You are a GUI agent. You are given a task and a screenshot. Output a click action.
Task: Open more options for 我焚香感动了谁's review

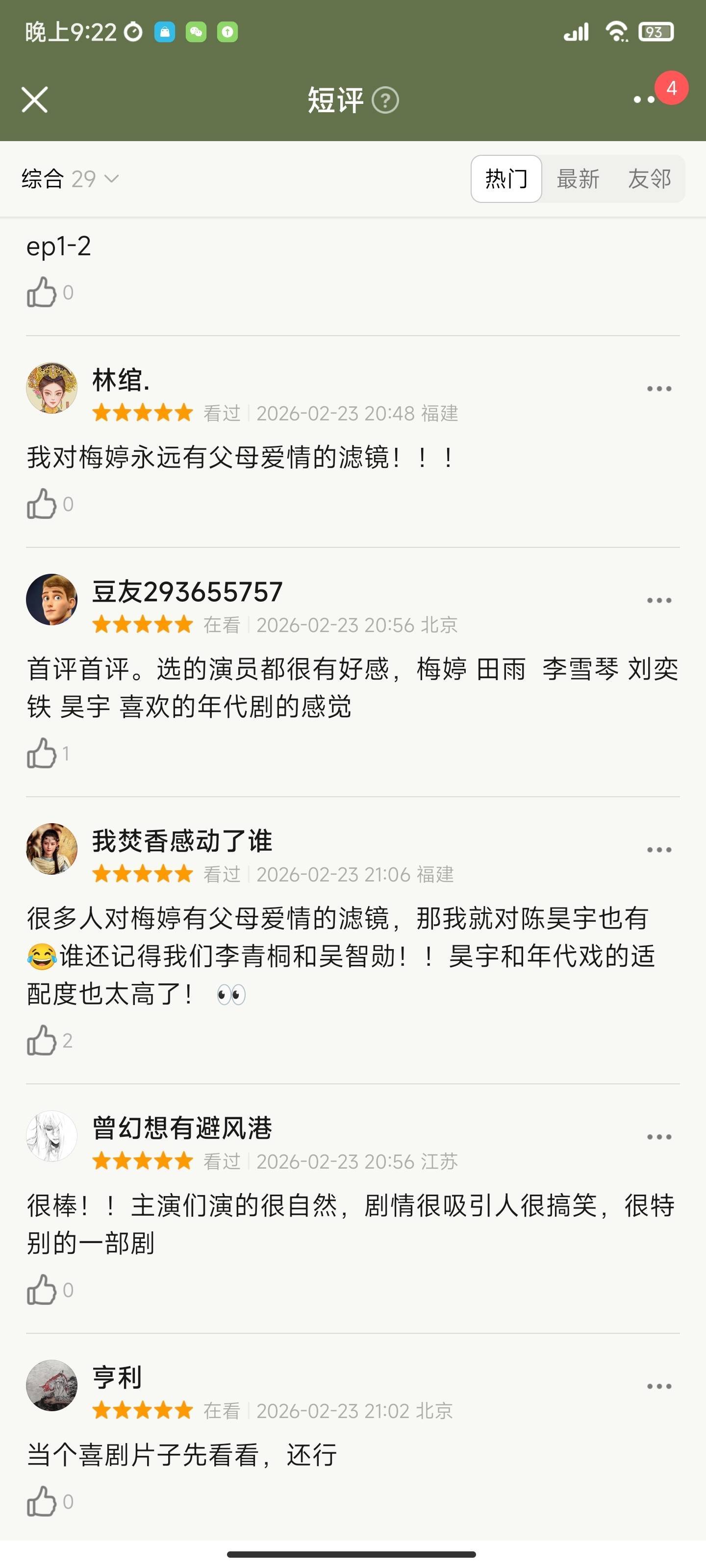tap(658, 850)
